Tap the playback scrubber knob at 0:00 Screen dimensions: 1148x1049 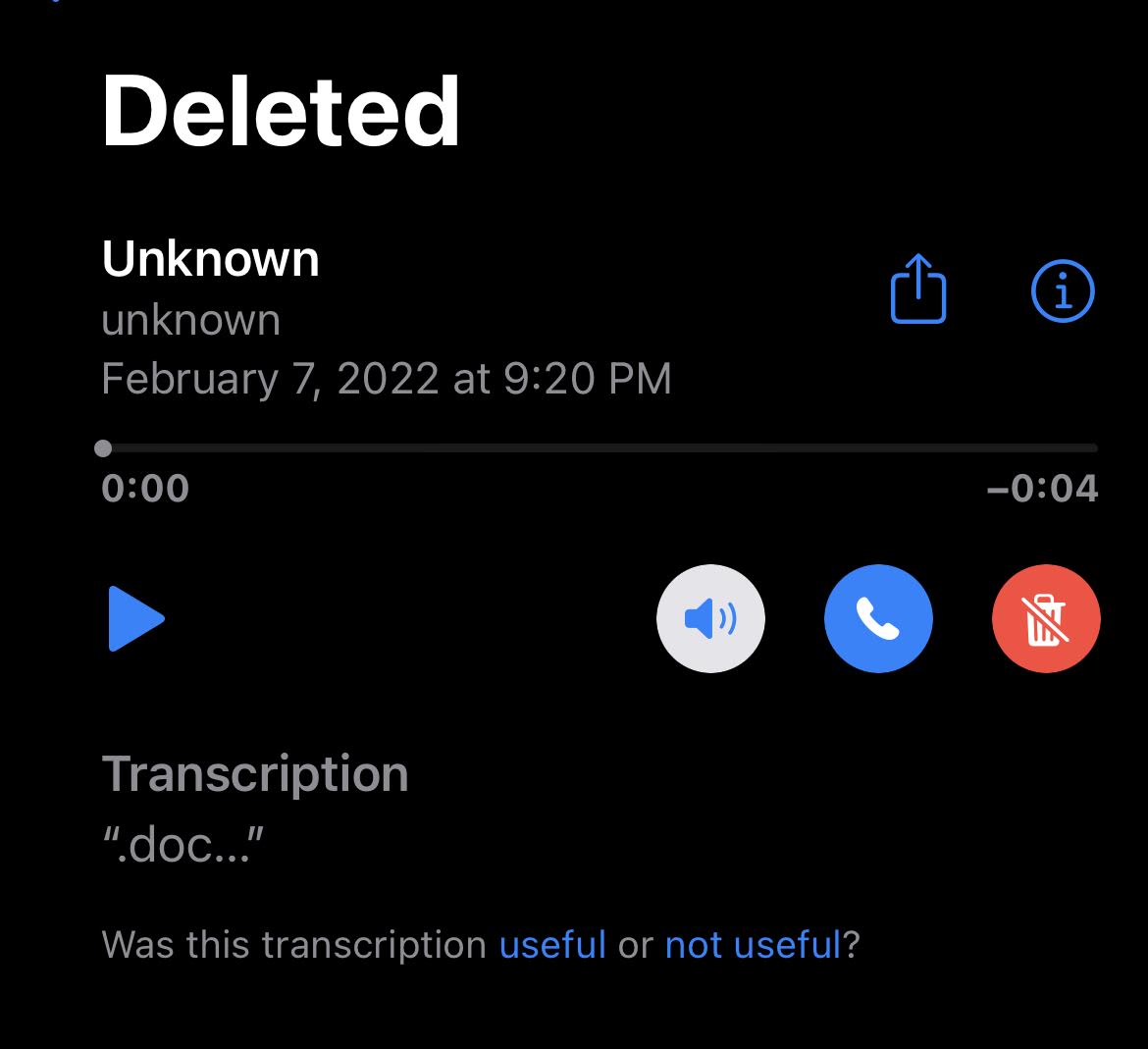(x=103, y=448)
